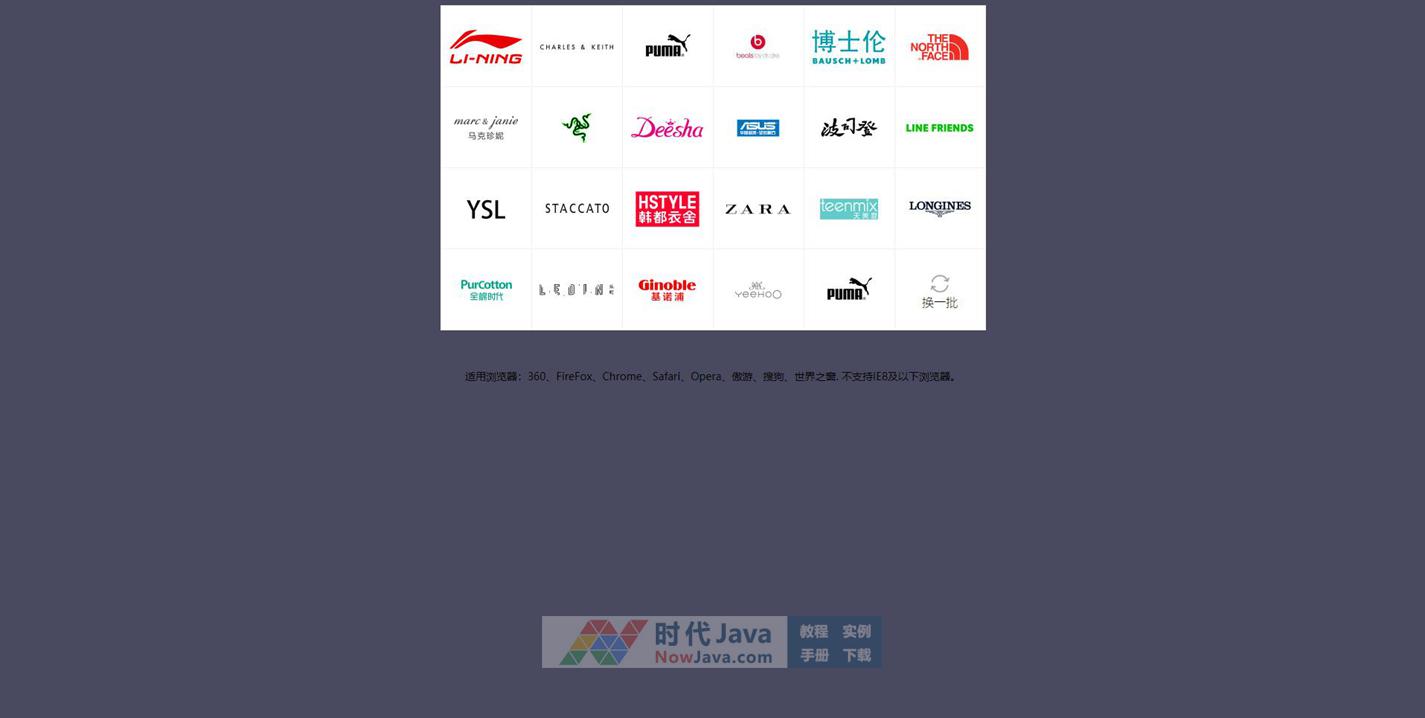Select the 波司登 brand tile

pyautogui.click(x=848, y=128)
